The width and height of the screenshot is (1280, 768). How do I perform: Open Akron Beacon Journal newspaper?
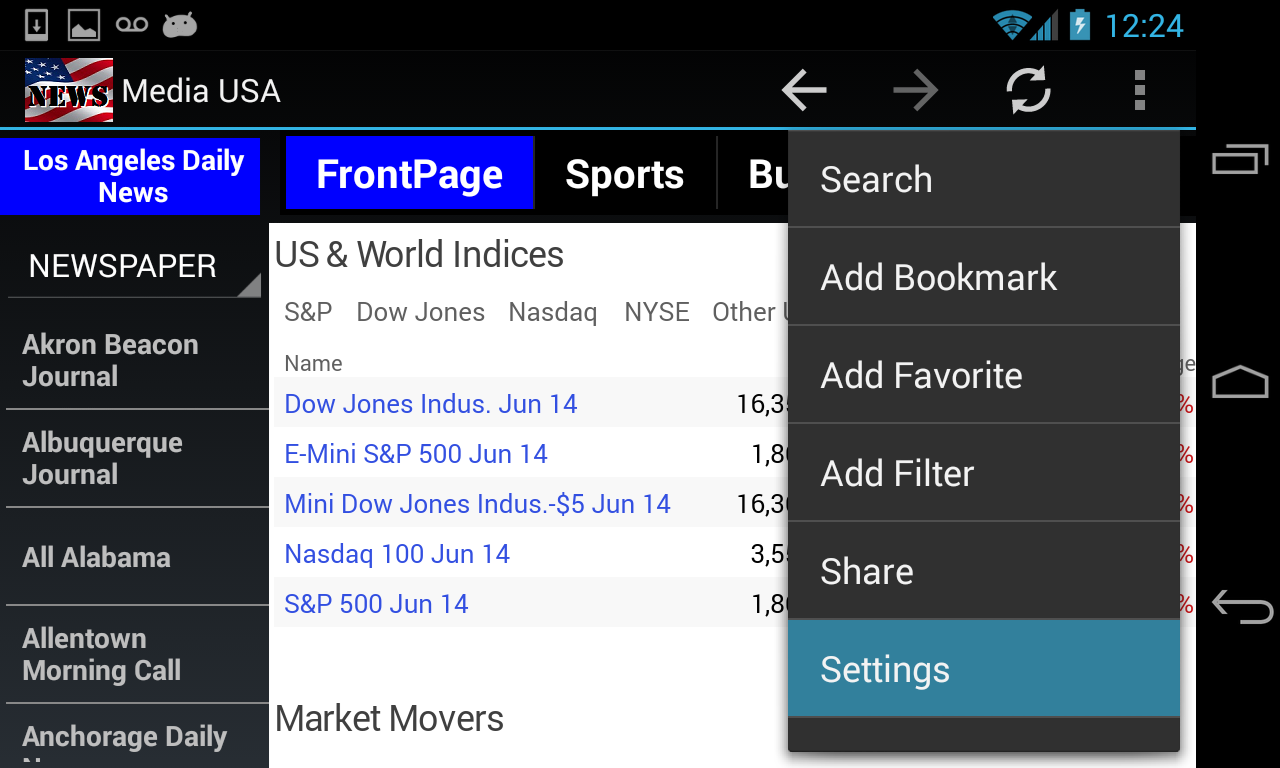click(134, 360)
